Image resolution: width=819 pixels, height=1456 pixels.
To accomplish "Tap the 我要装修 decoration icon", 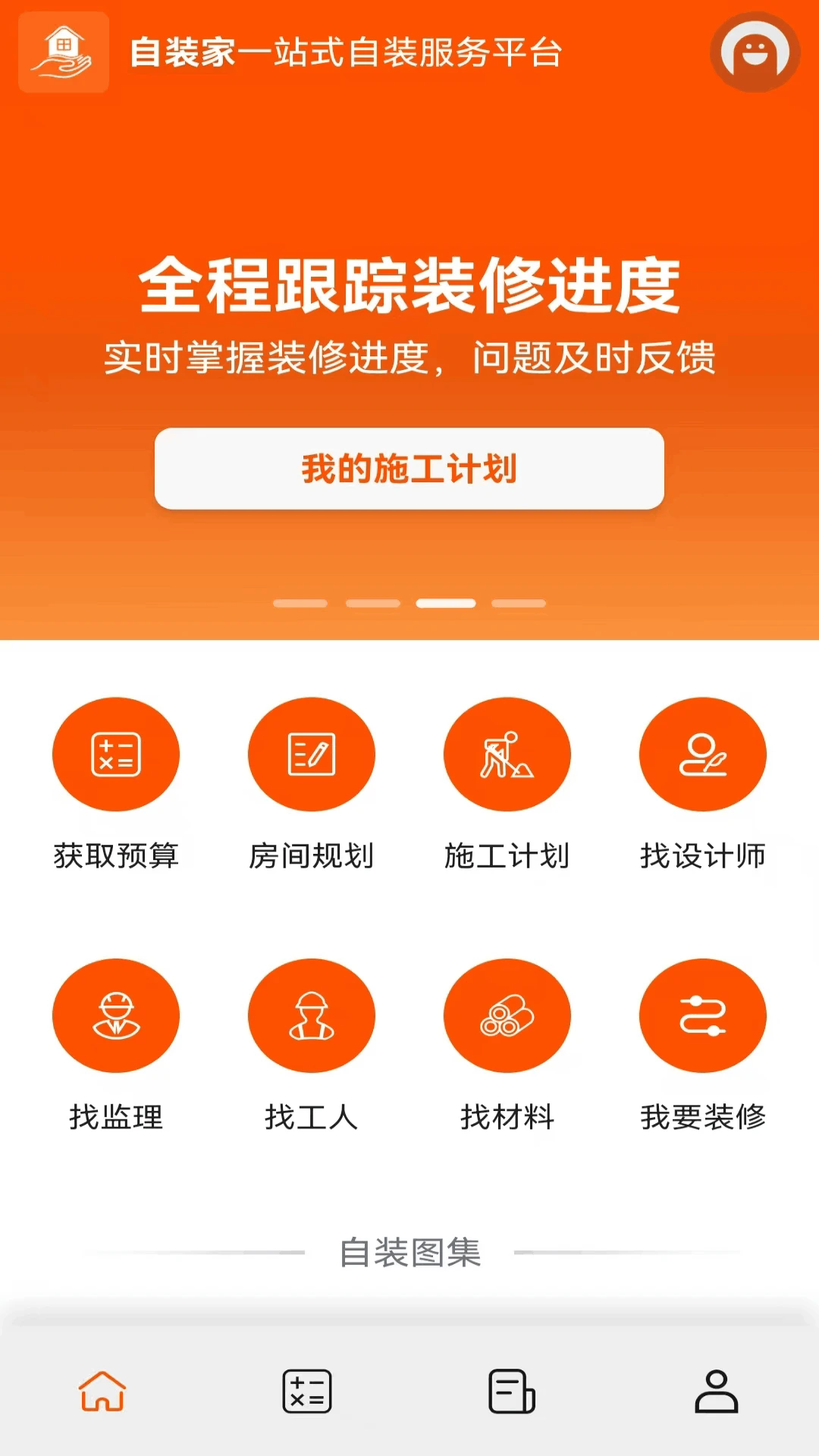I will click(x=702, y=1016).
